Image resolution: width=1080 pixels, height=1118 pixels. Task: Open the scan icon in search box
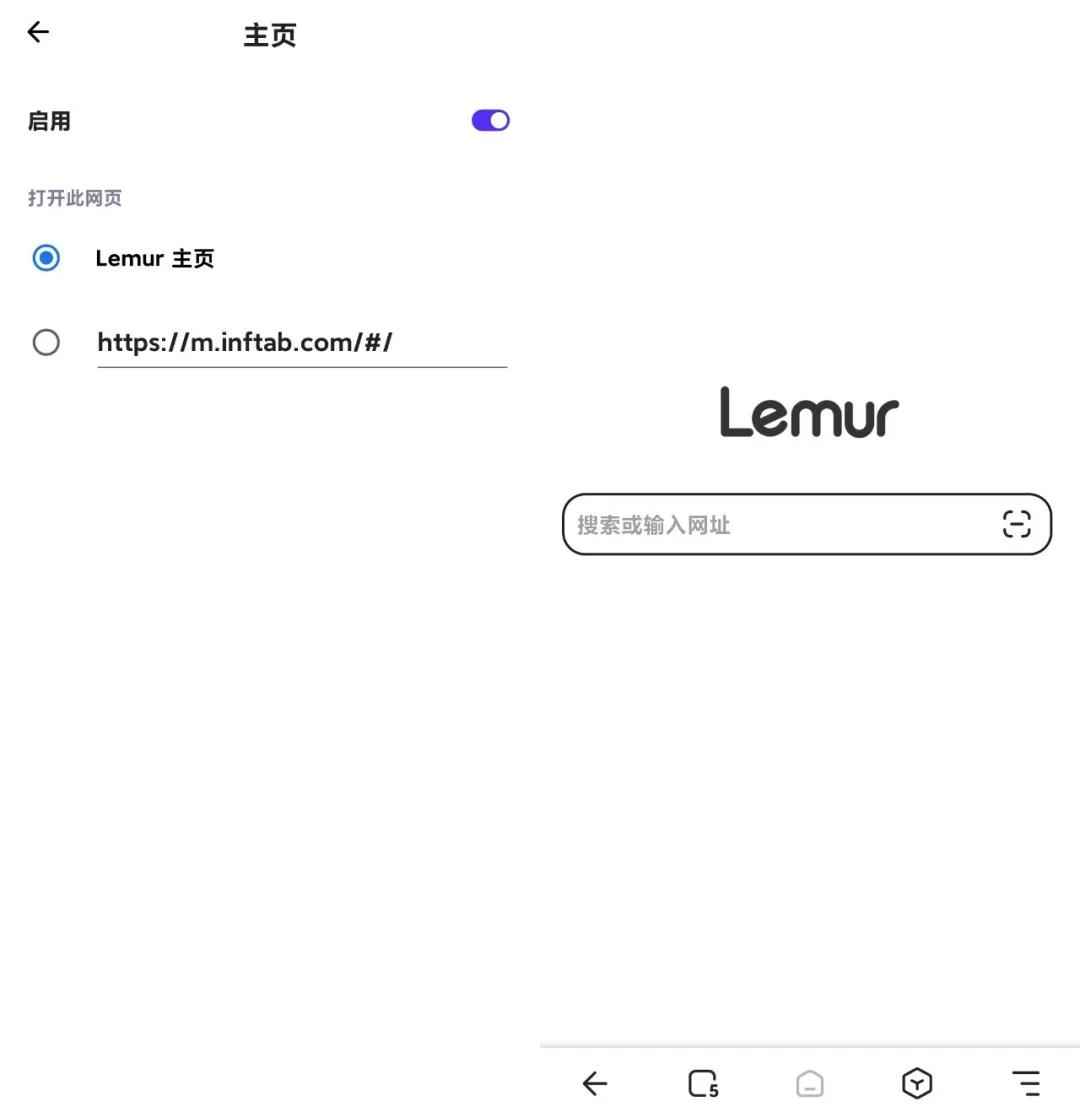pos(1016,524)
